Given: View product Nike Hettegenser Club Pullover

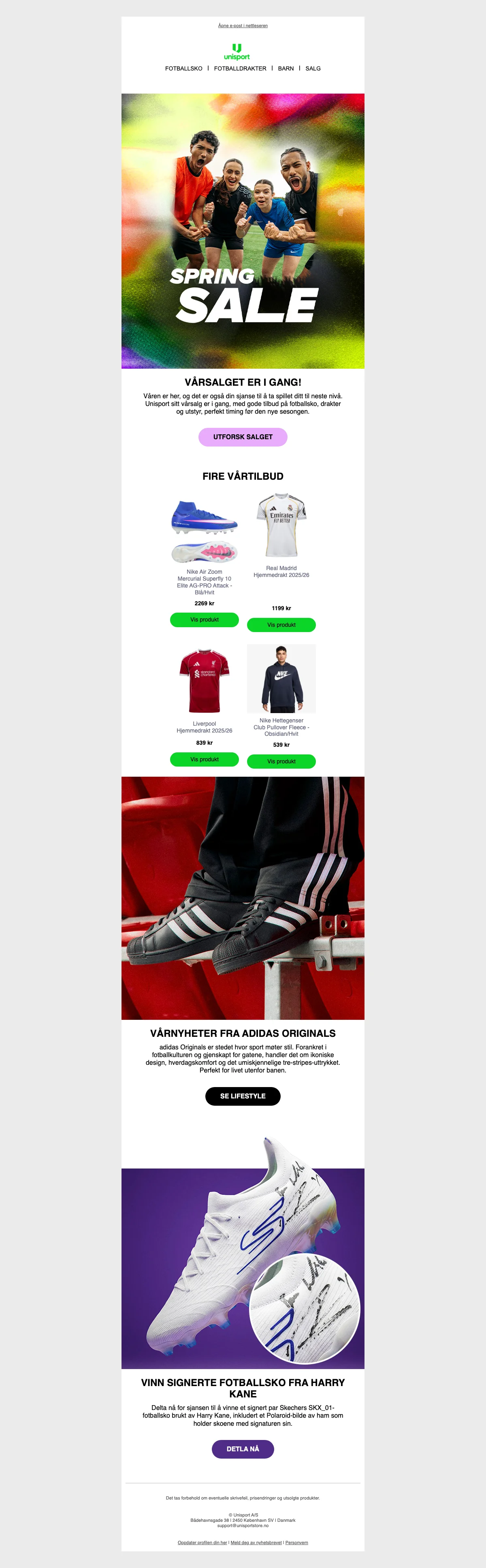Looking at the screenshot, I should [281, 761].
